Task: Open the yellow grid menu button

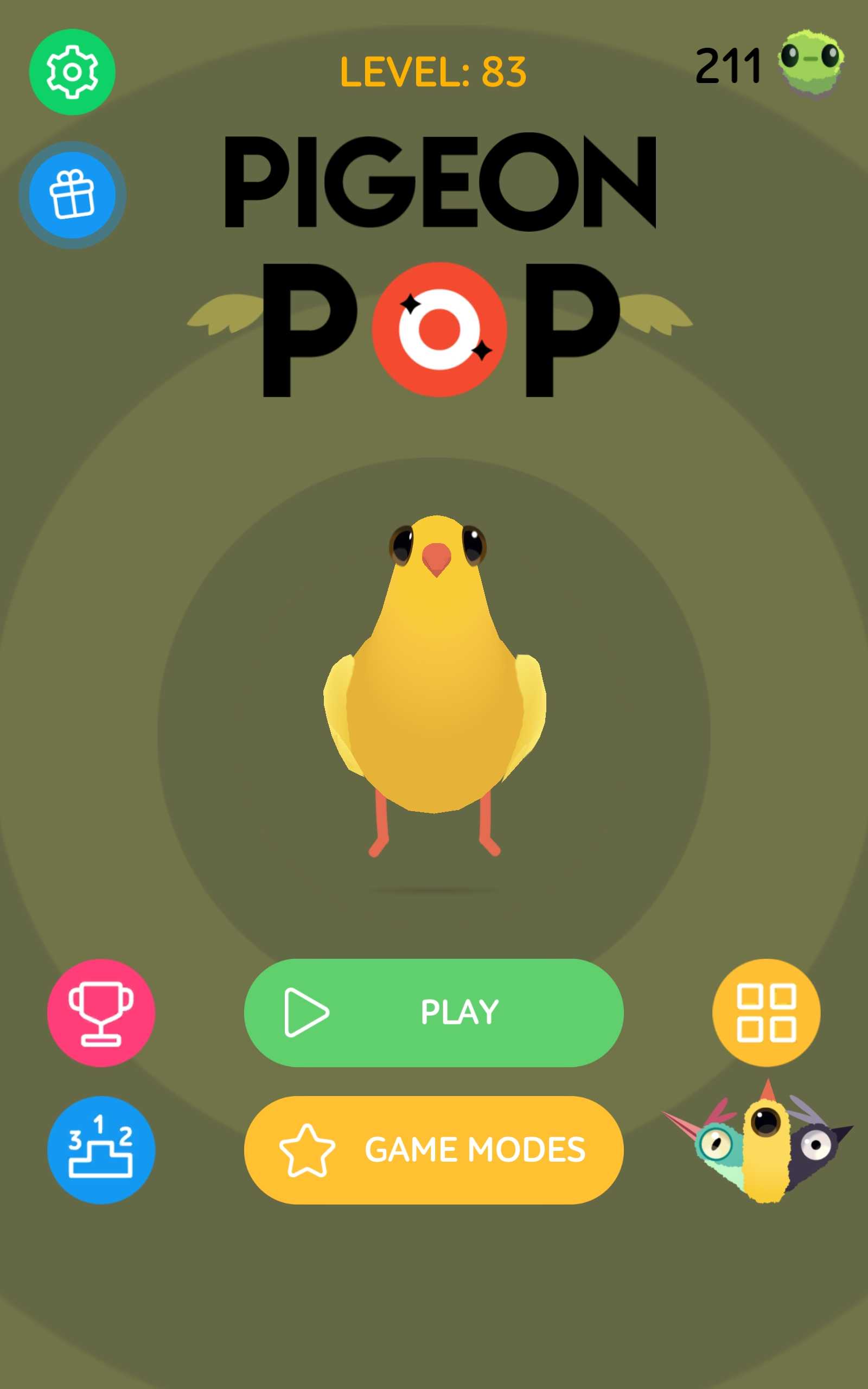Action: [x=766, y=1012]
